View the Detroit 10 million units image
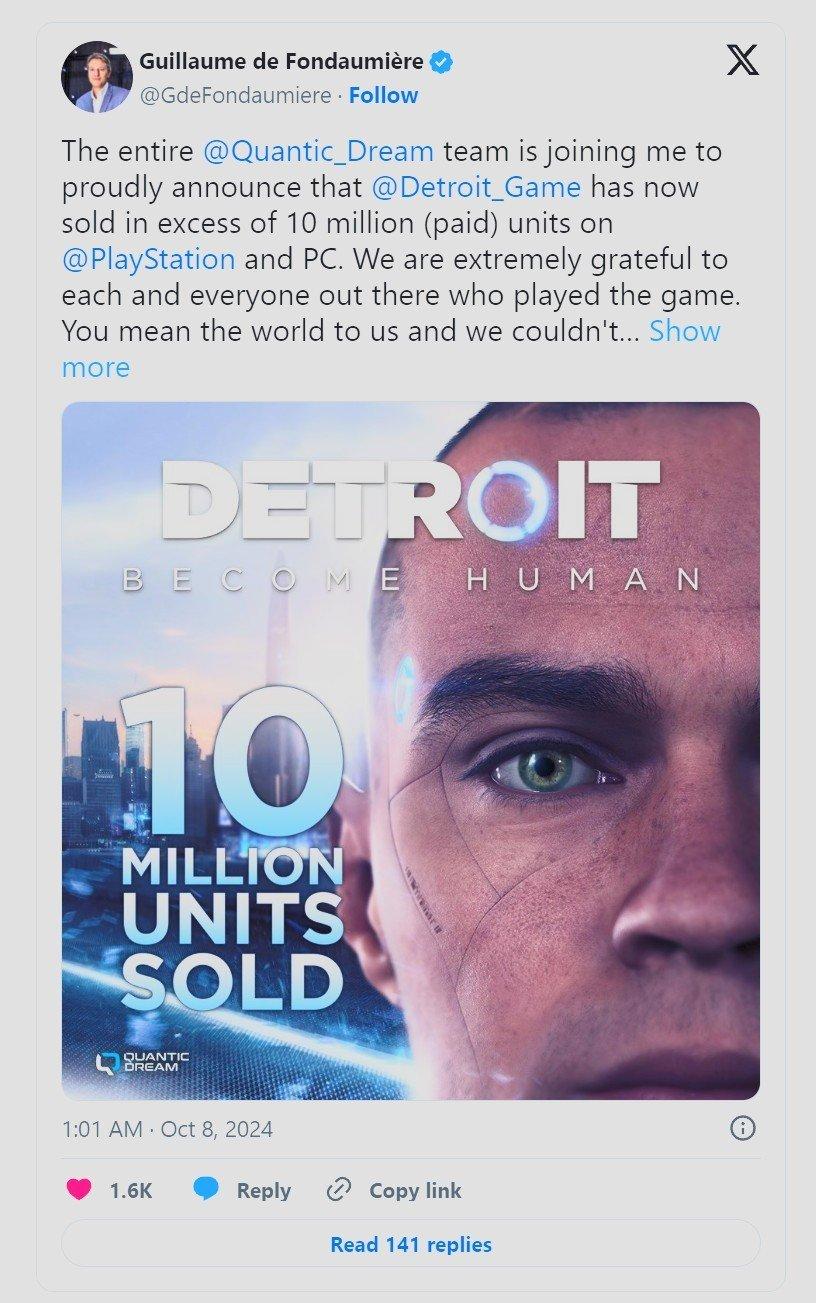 410,750
